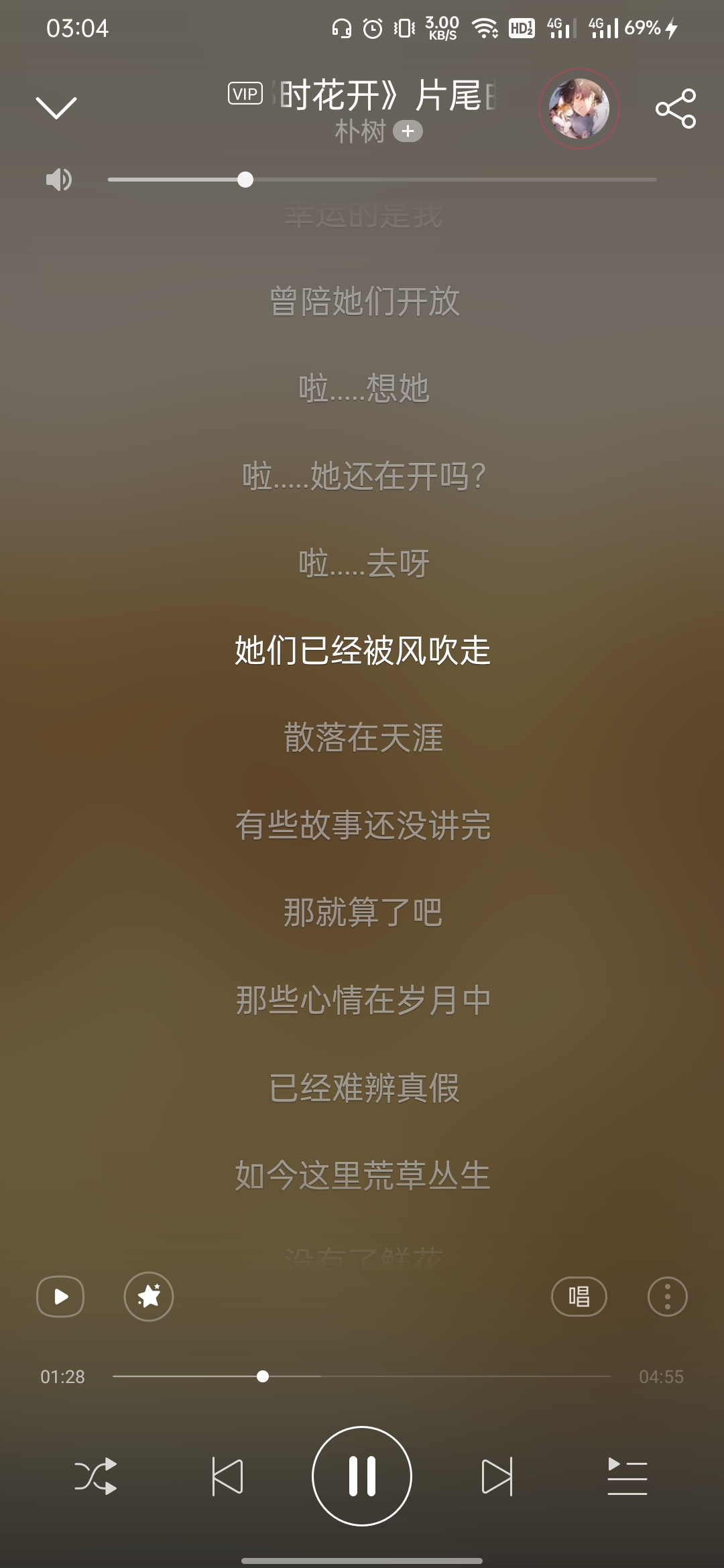Open the music video play icon
The width and height of the screenshot is (724, 1568).
click(x=60, y=1297)
